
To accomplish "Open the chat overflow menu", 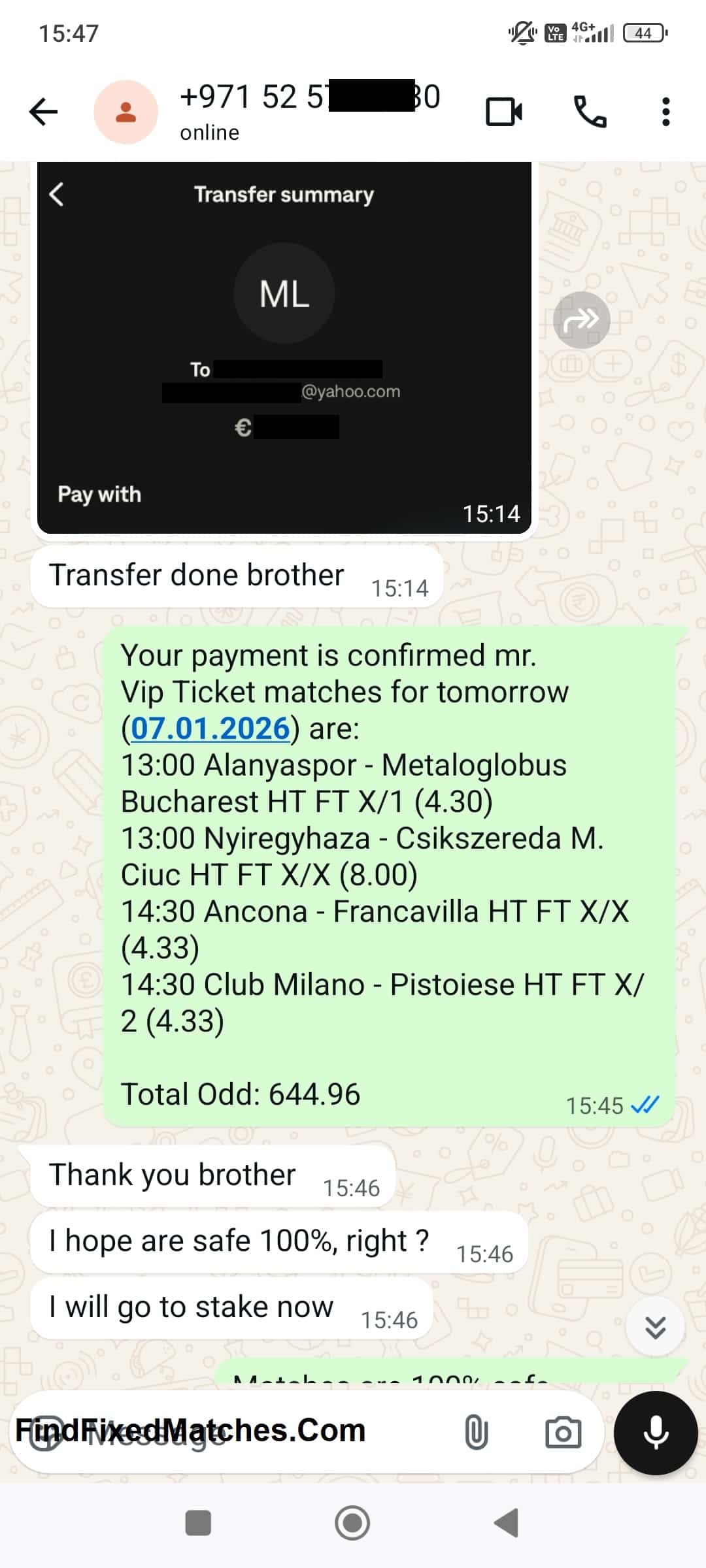I will (x=665, y=112).
